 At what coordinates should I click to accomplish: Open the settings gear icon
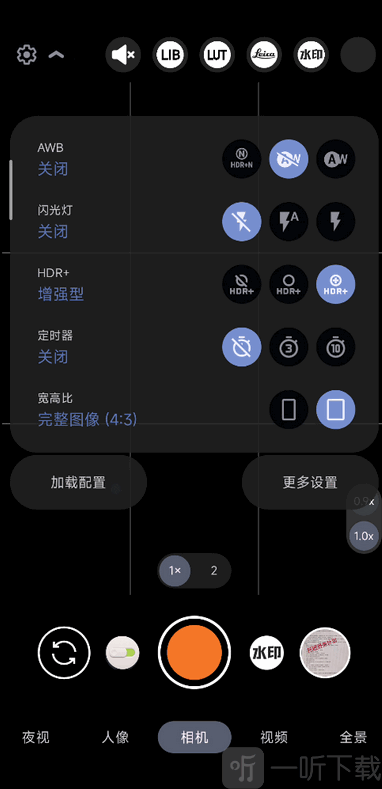[x=27, y=54]
